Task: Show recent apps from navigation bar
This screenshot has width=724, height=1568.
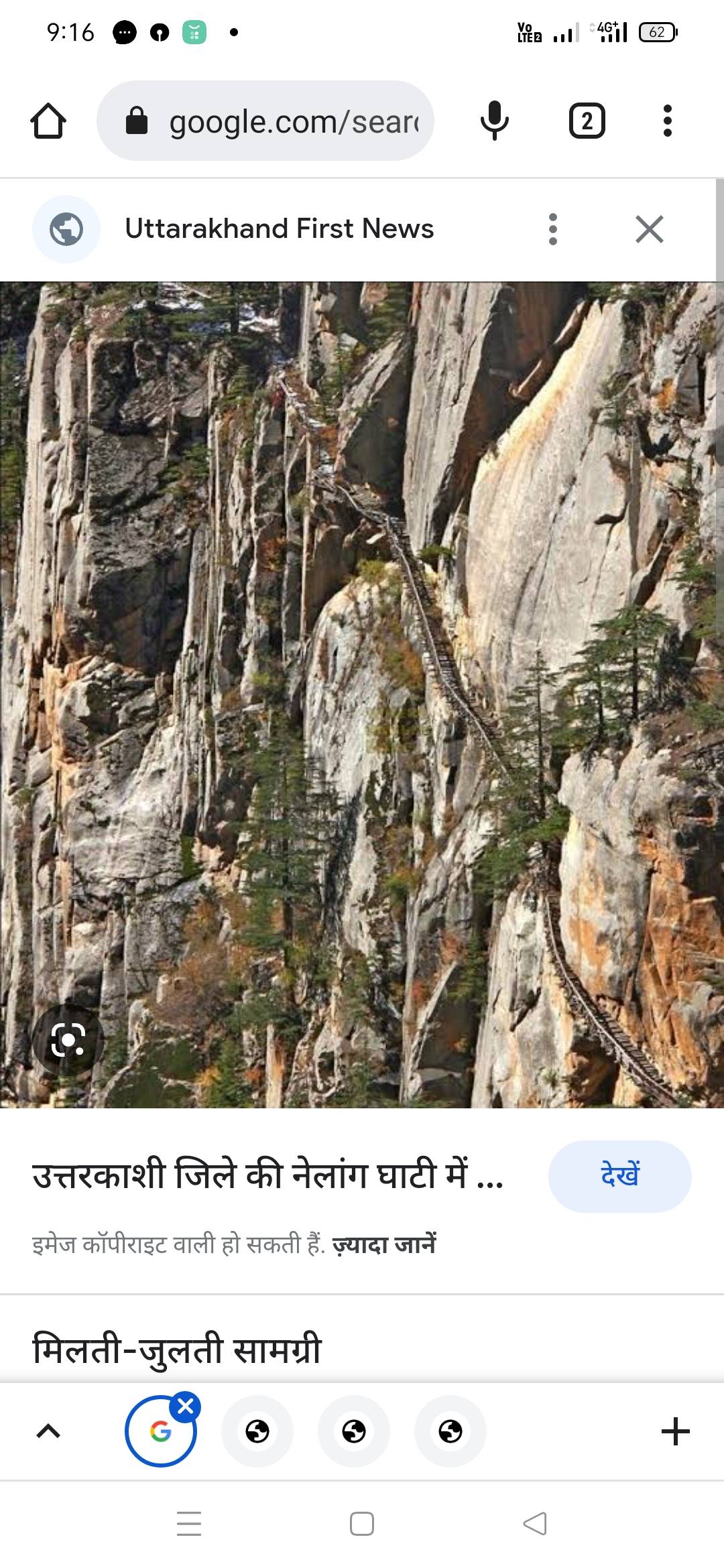Action: point(189,1523)
